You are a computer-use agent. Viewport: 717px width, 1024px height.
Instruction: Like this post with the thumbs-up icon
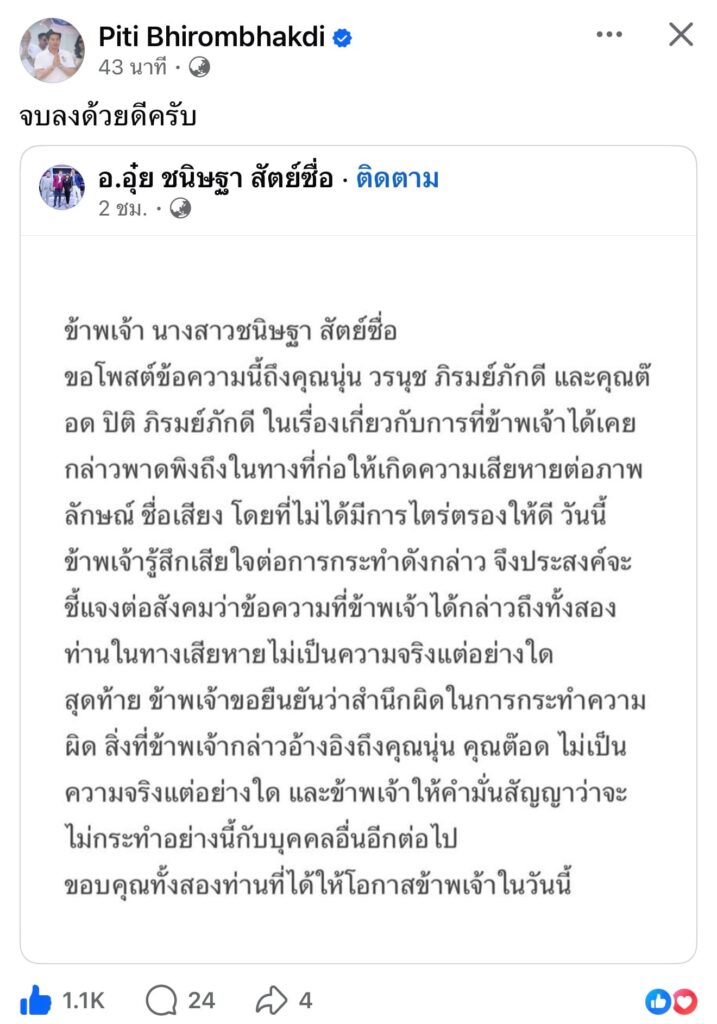[36, 999]
